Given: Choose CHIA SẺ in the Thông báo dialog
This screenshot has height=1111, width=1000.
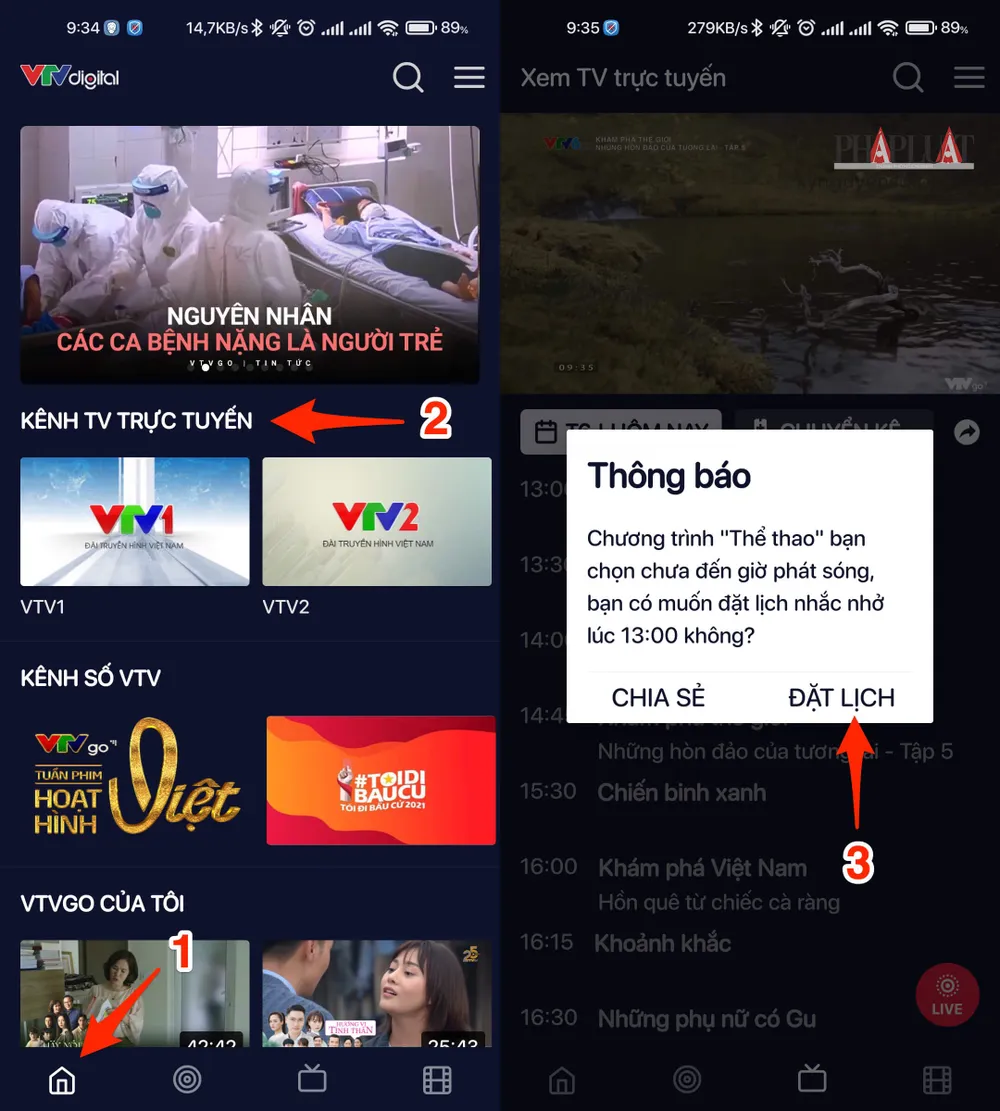Looking at the screenshot, I should coord(658,697).
